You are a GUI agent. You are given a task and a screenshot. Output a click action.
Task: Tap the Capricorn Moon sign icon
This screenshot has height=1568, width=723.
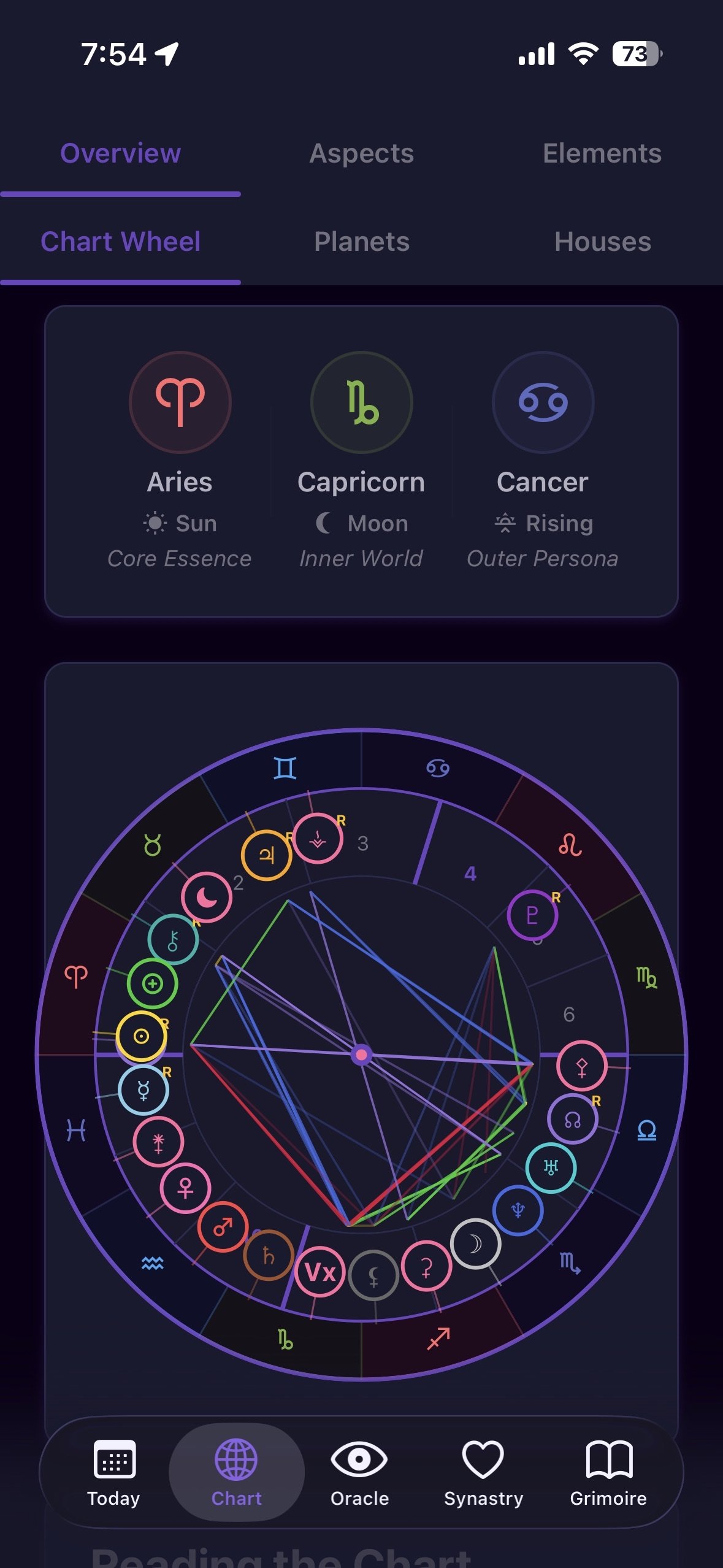pyautogui.click(x=361, y=402)
